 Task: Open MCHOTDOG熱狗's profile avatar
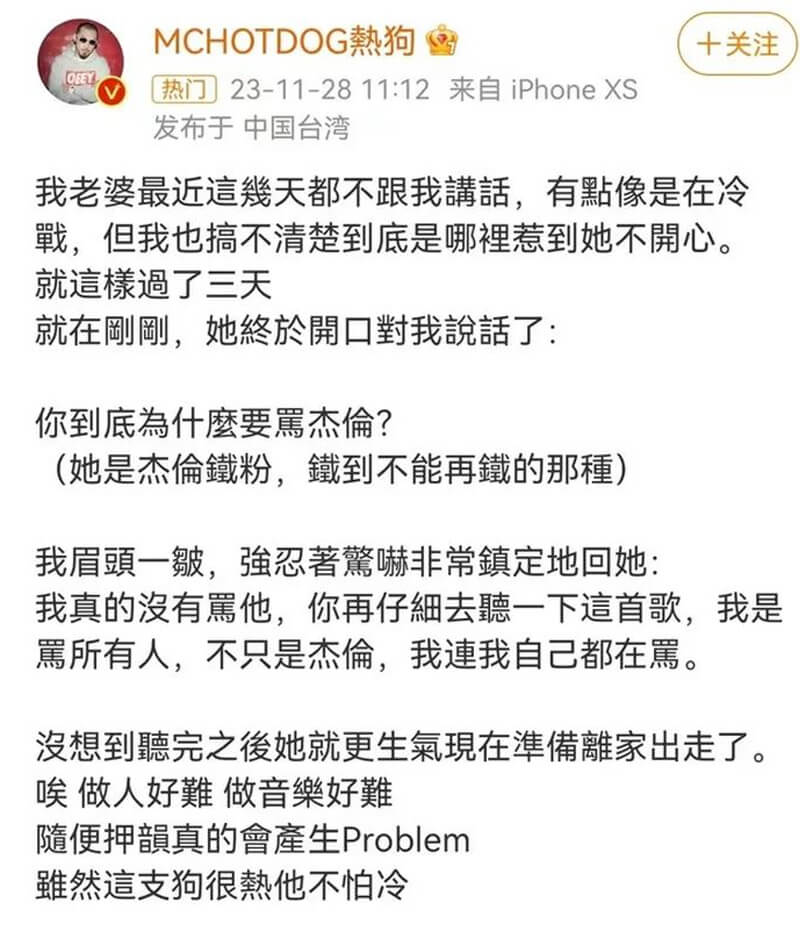tap(81, 62)
